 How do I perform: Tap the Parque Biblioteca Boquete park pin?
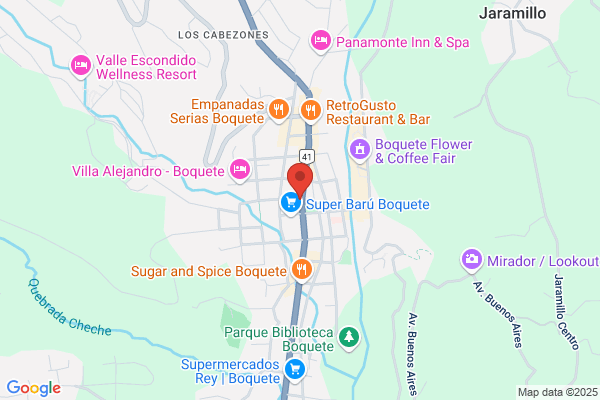[349, 338]
